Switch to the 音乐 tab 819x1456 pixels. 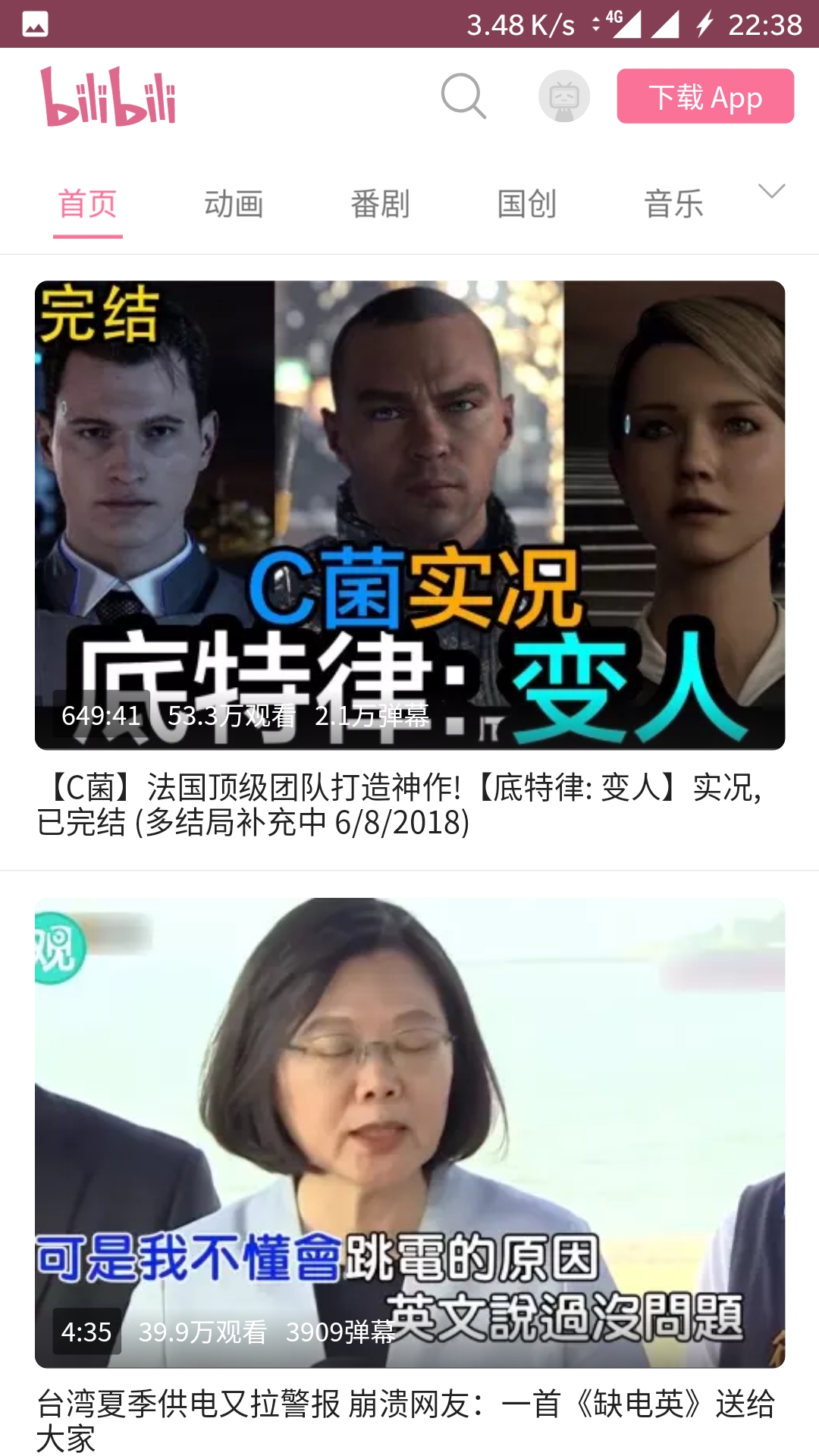tap(673, 204)
